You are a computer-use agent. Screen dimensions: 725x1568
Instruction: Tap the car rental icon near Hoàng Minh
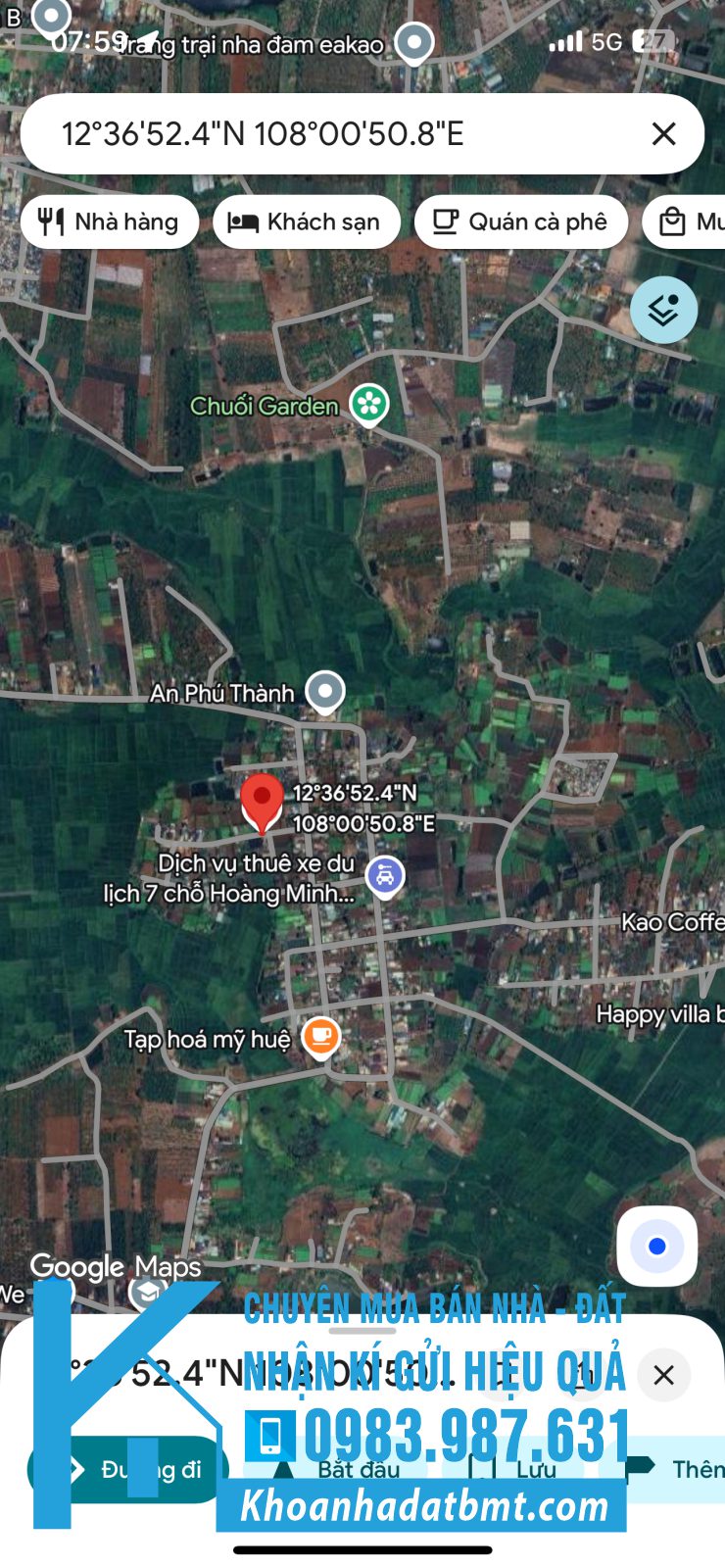384,876
